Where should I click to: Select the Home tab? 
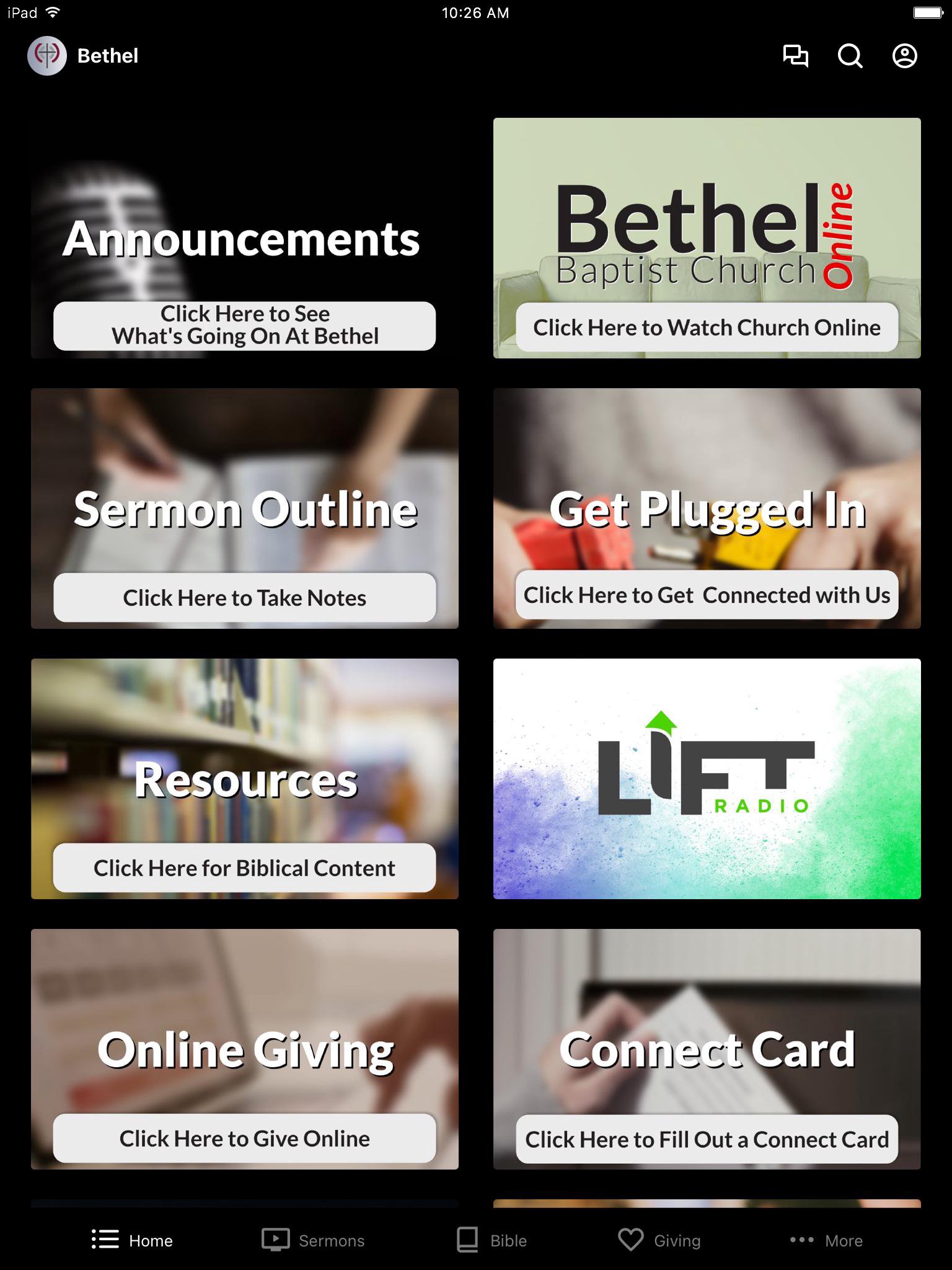132,1240
